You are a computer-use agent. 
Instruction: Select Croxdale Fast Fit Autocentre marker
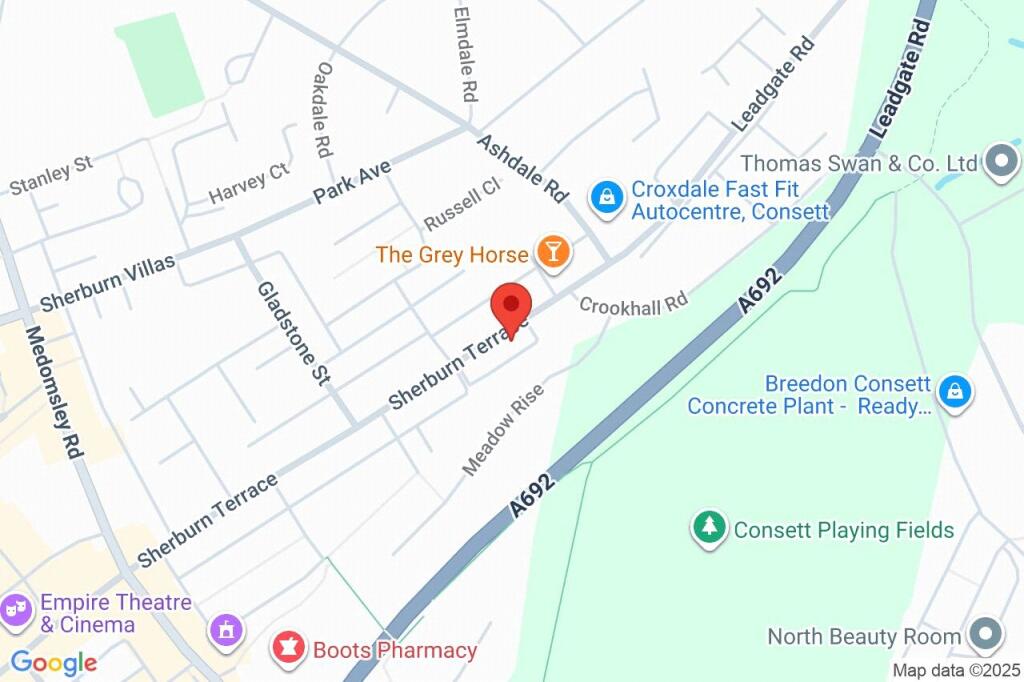607,198
